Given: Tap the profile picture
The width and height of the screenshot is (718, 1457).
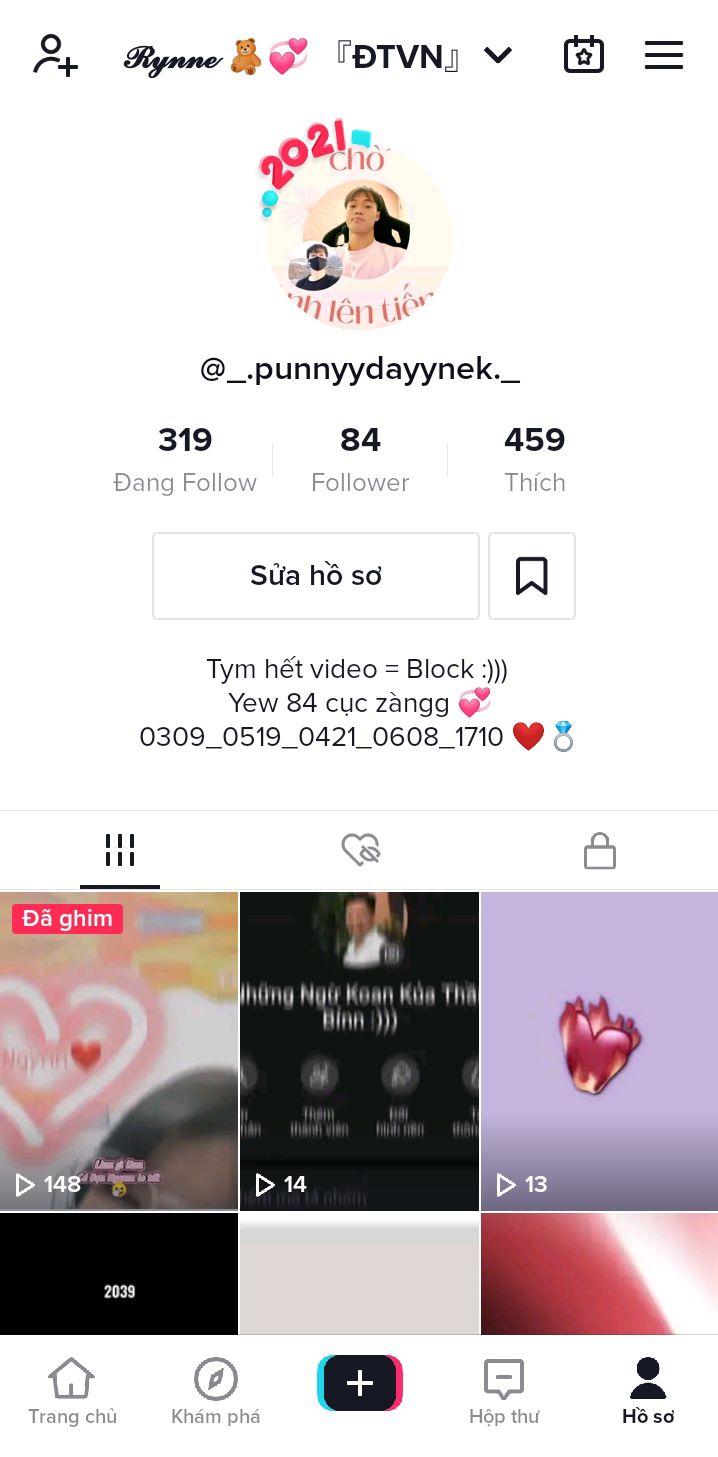Looking at the screenshot, I should [359, 236].
